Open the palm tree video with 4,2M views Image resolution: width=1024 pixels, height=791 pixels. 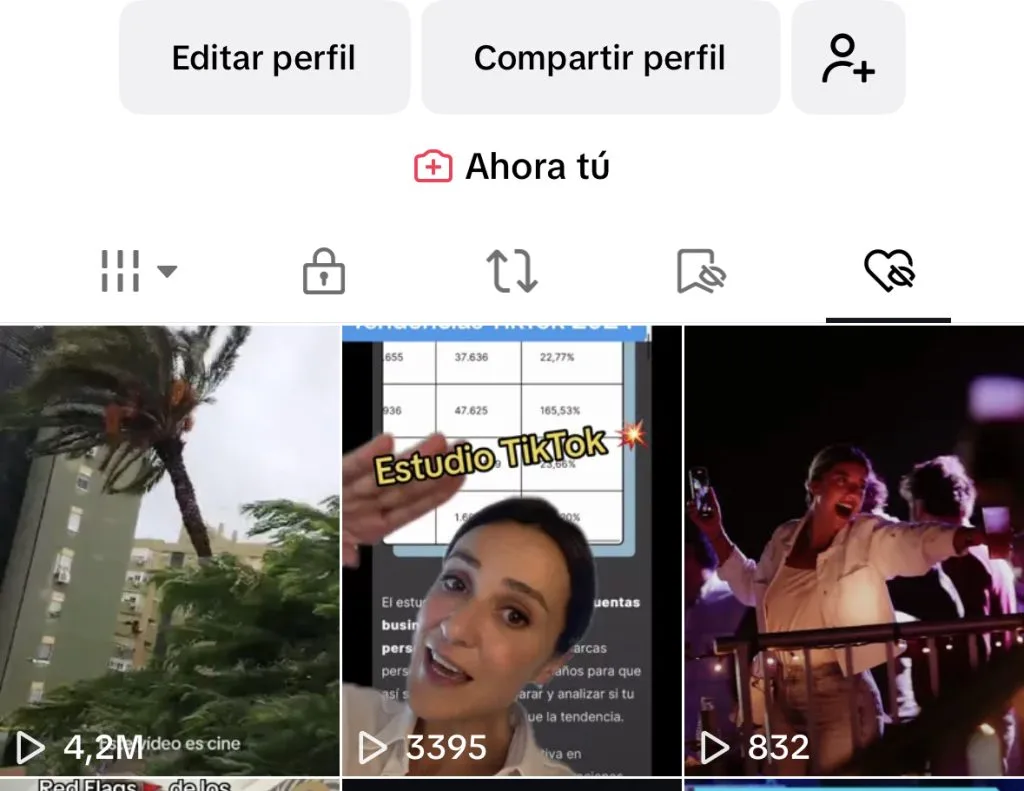170,550
